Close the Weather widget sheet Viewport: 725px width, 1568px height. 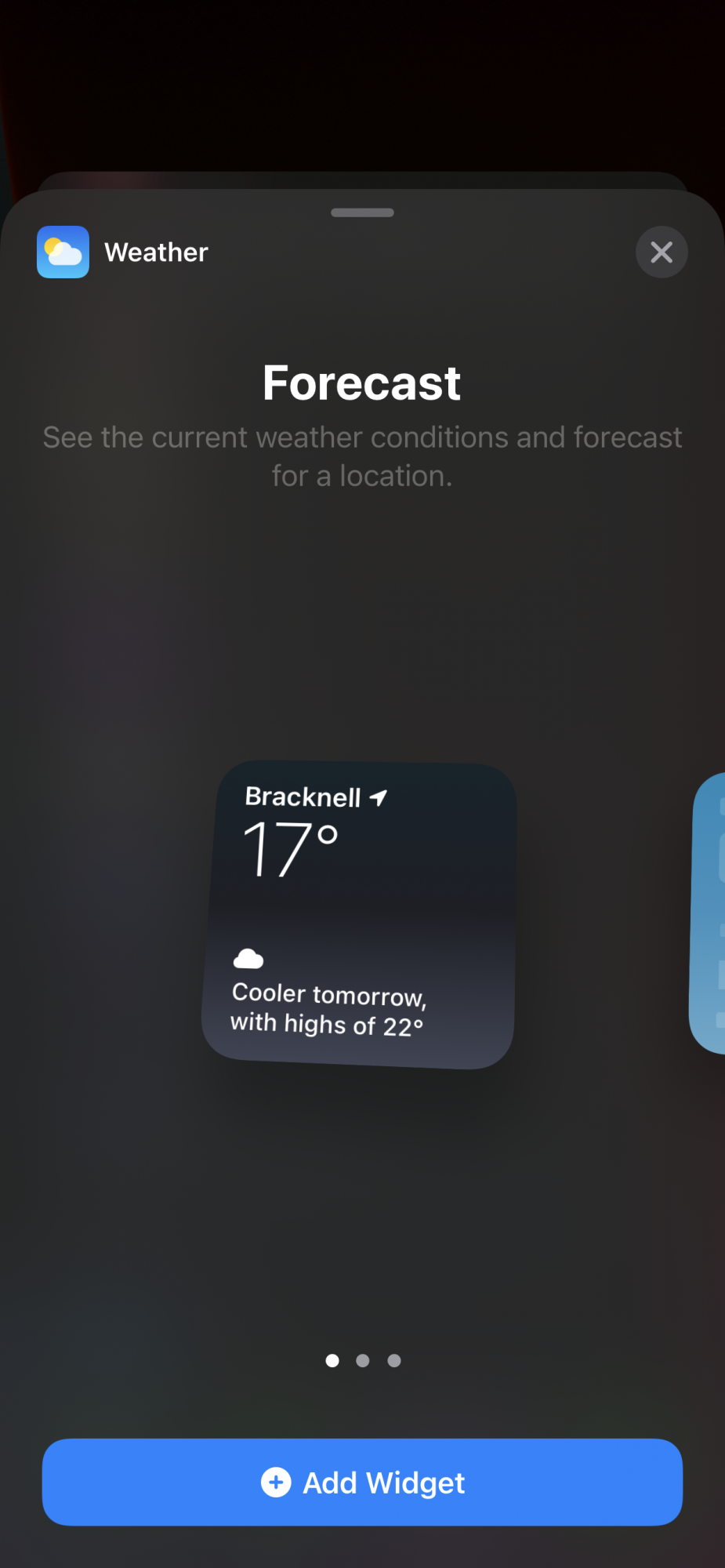click(x=662, y=252)
